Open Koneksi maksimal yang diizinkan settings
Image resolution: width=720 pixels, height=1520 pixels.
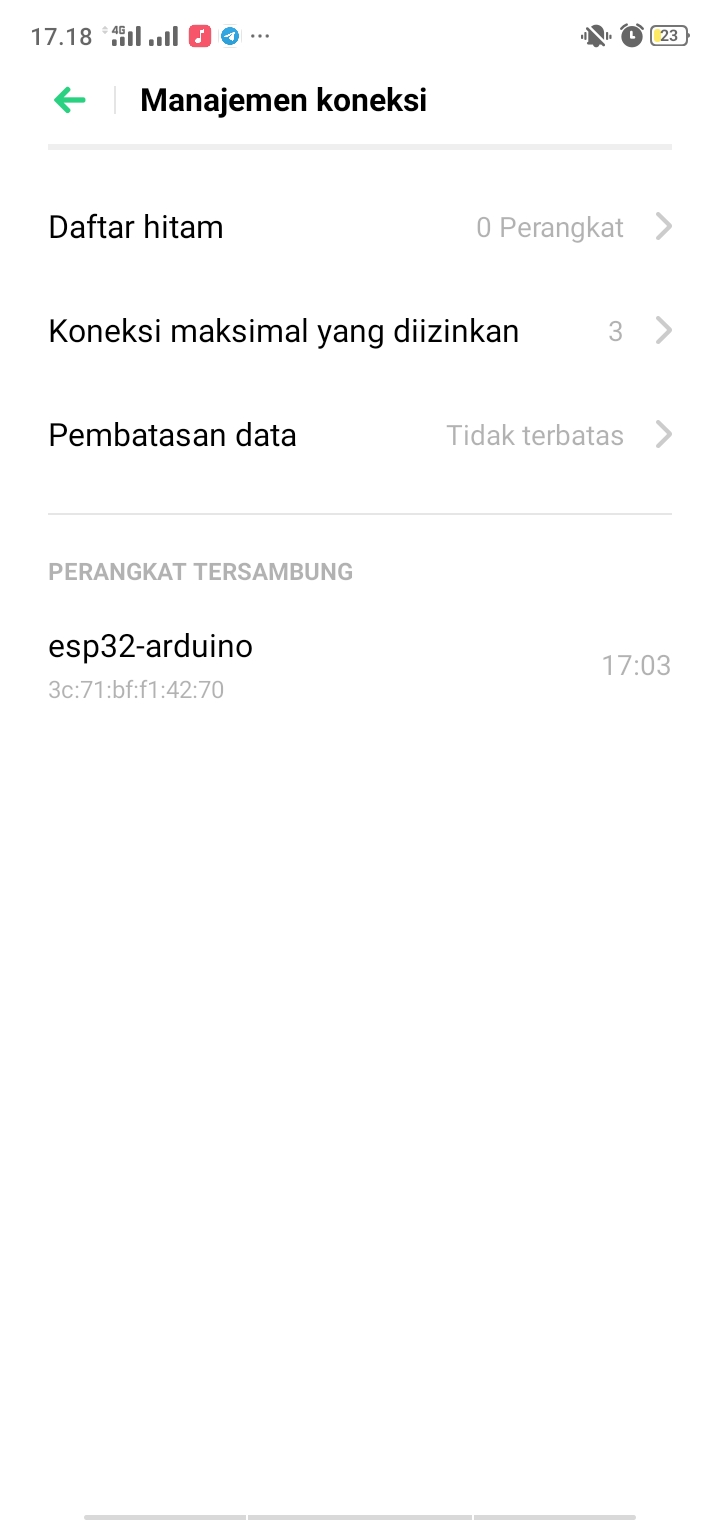pyautogui.click(x=283, y=331)
